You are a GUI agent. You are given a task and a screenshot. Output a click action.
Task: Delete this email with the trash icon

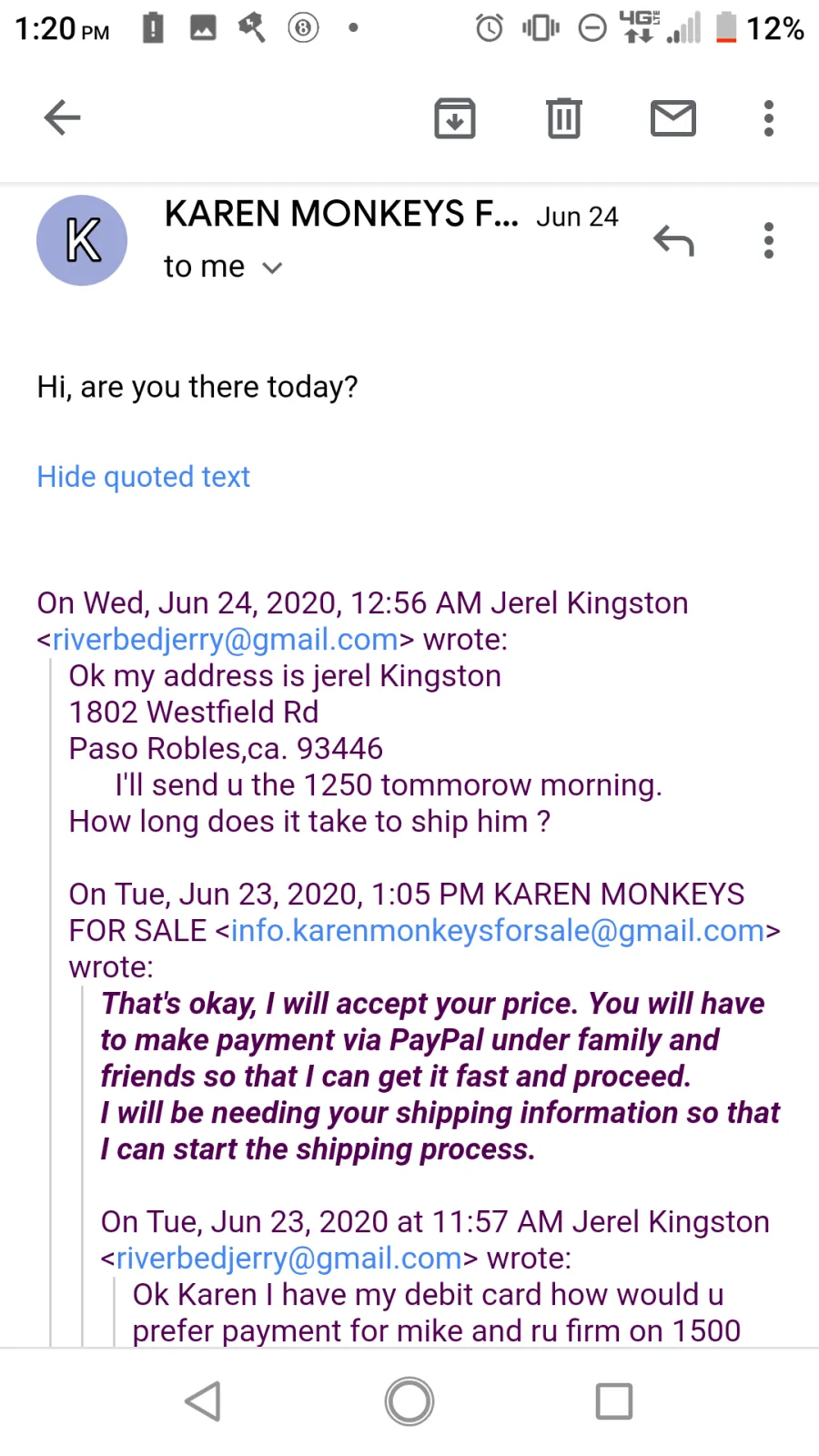tap(564, 118)
